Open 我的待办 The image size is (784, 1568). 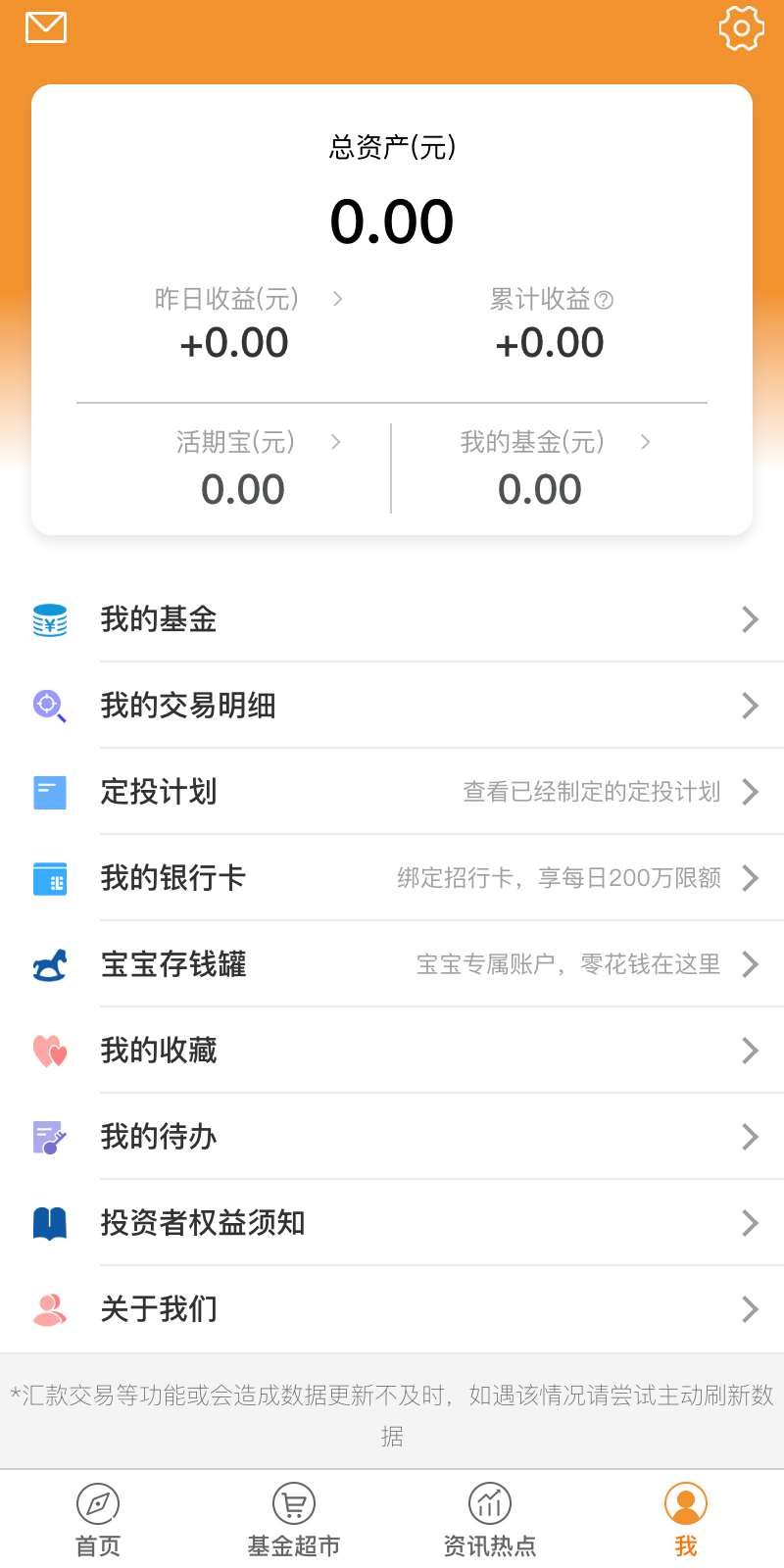pyautogui.click(x=392, y=1137)
